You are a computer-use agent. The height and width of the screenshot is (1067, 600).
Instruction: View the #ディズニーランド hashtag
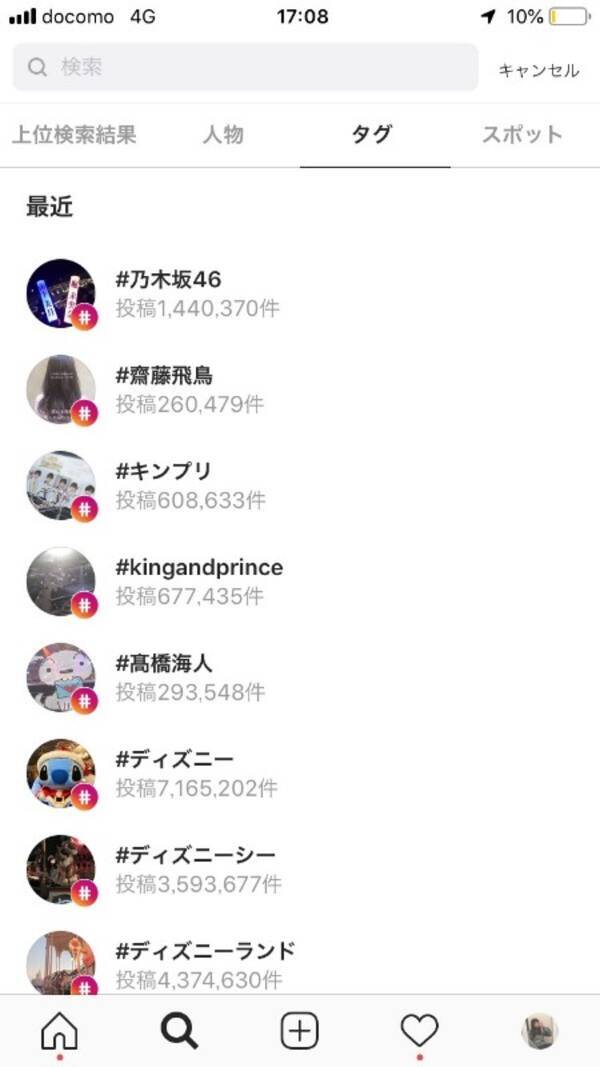tap(205, 963)
